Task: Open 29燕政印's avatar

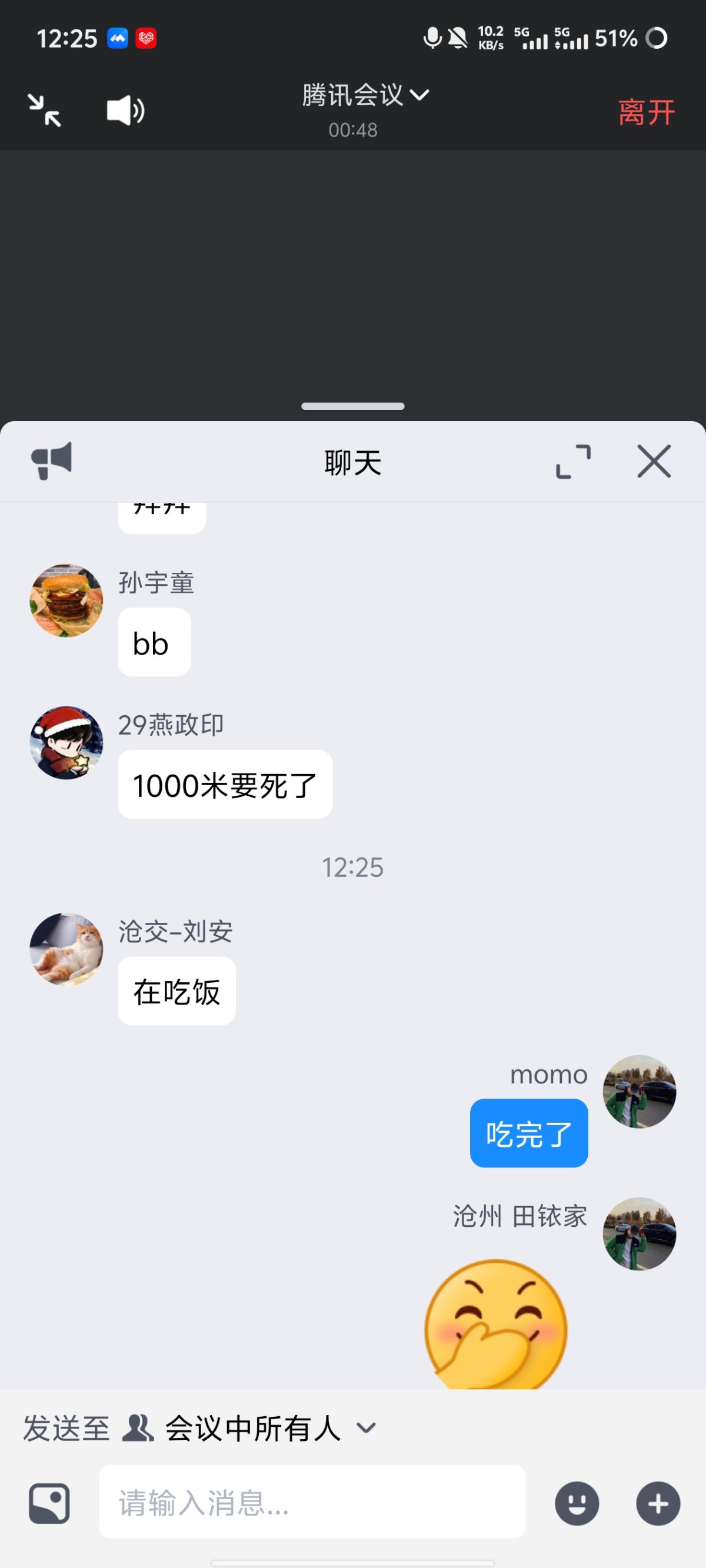Action: click(66, 743)
